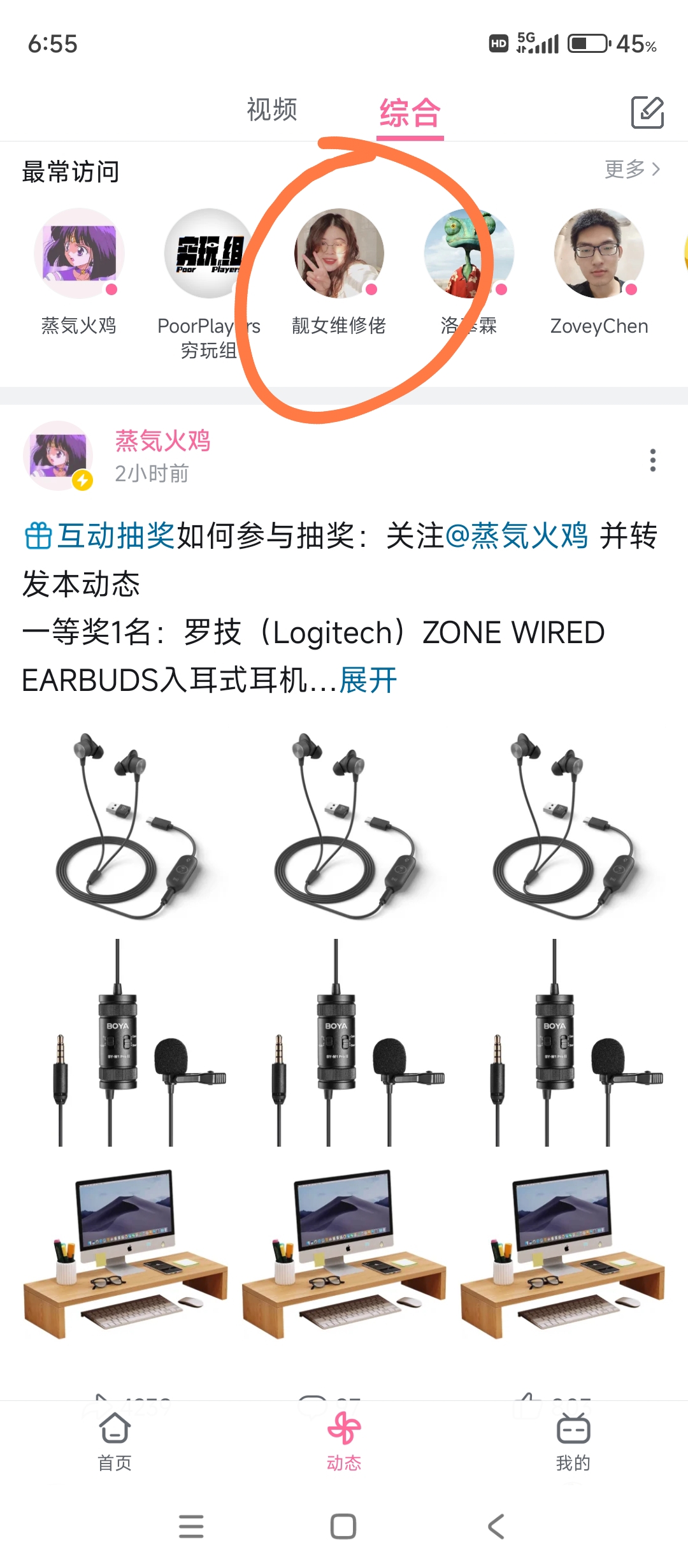688x1568 pixels.
Task: Open the chameleon avatar user's updates
Action: 469,254
